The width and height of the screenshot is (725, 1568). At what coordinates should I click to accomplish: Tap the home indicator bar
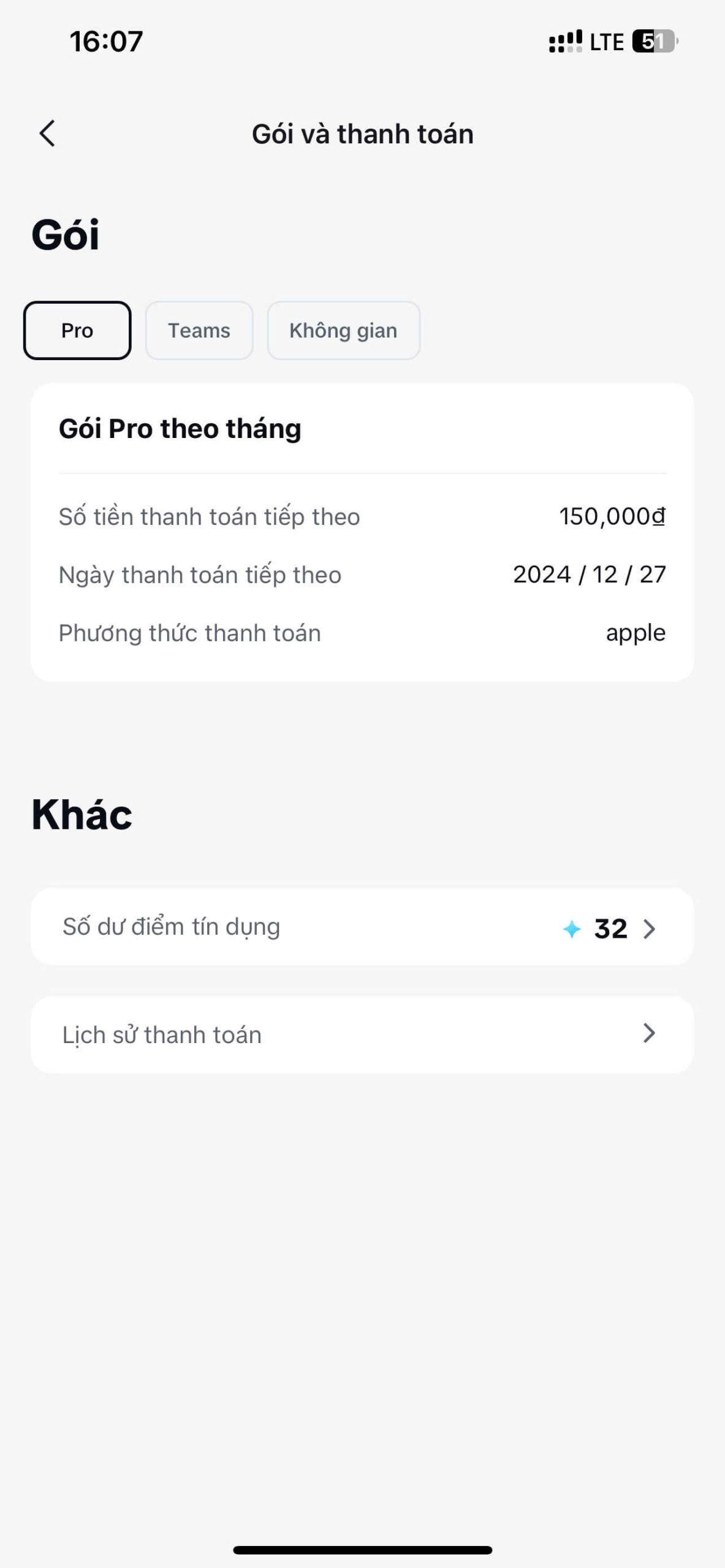click(x=362, y=1550)
